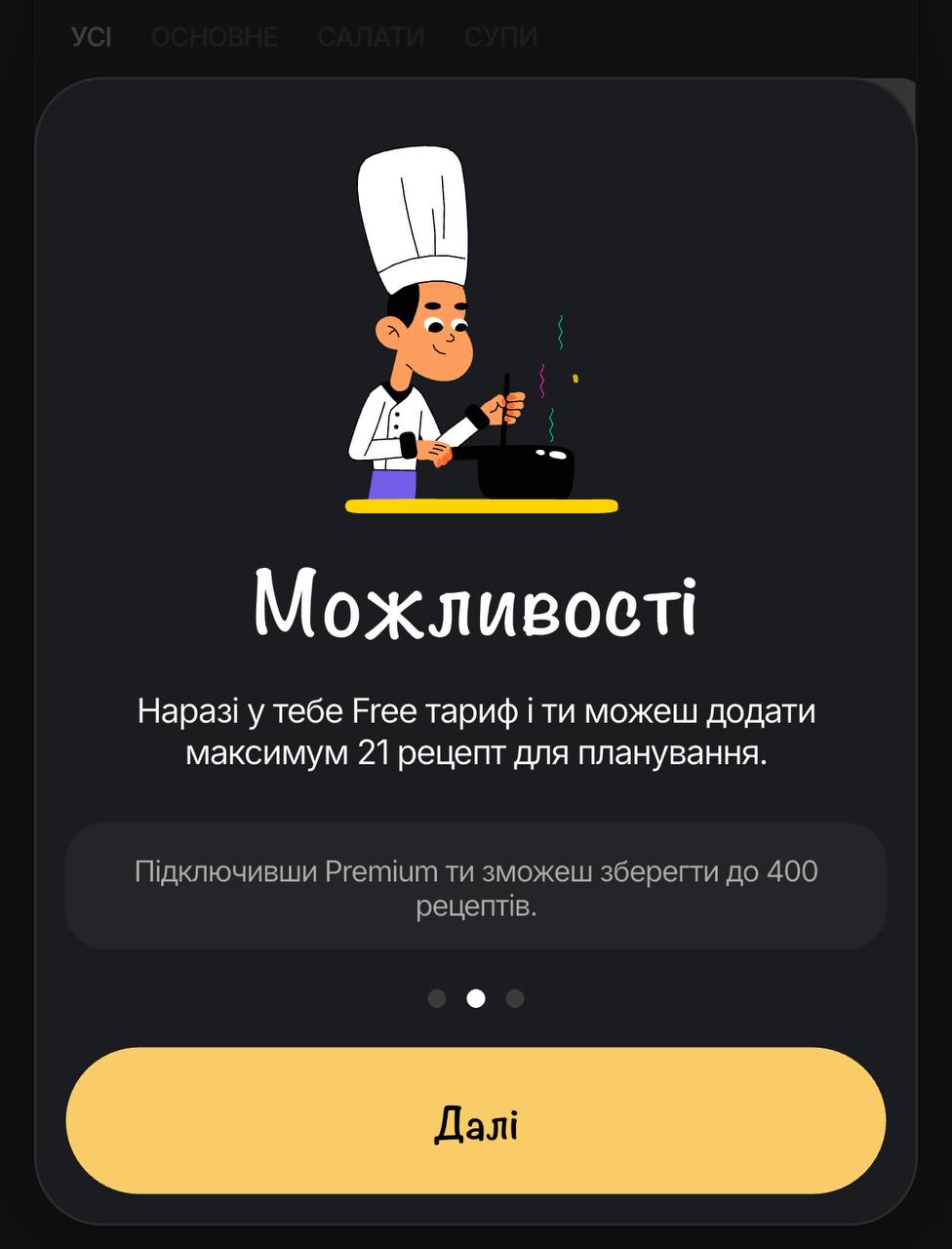This screenshot has height=1249, width=952.
Task: Select the ОСНОВНЕ tab
Action: [x=214, y=37]
